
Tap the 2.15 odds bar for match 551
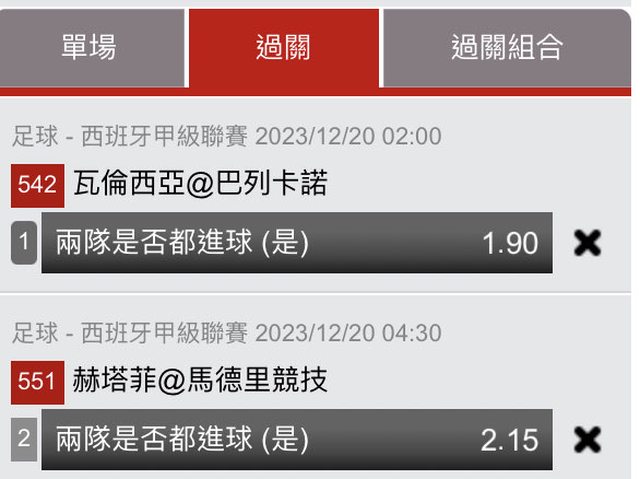click(x=296, y=439)
